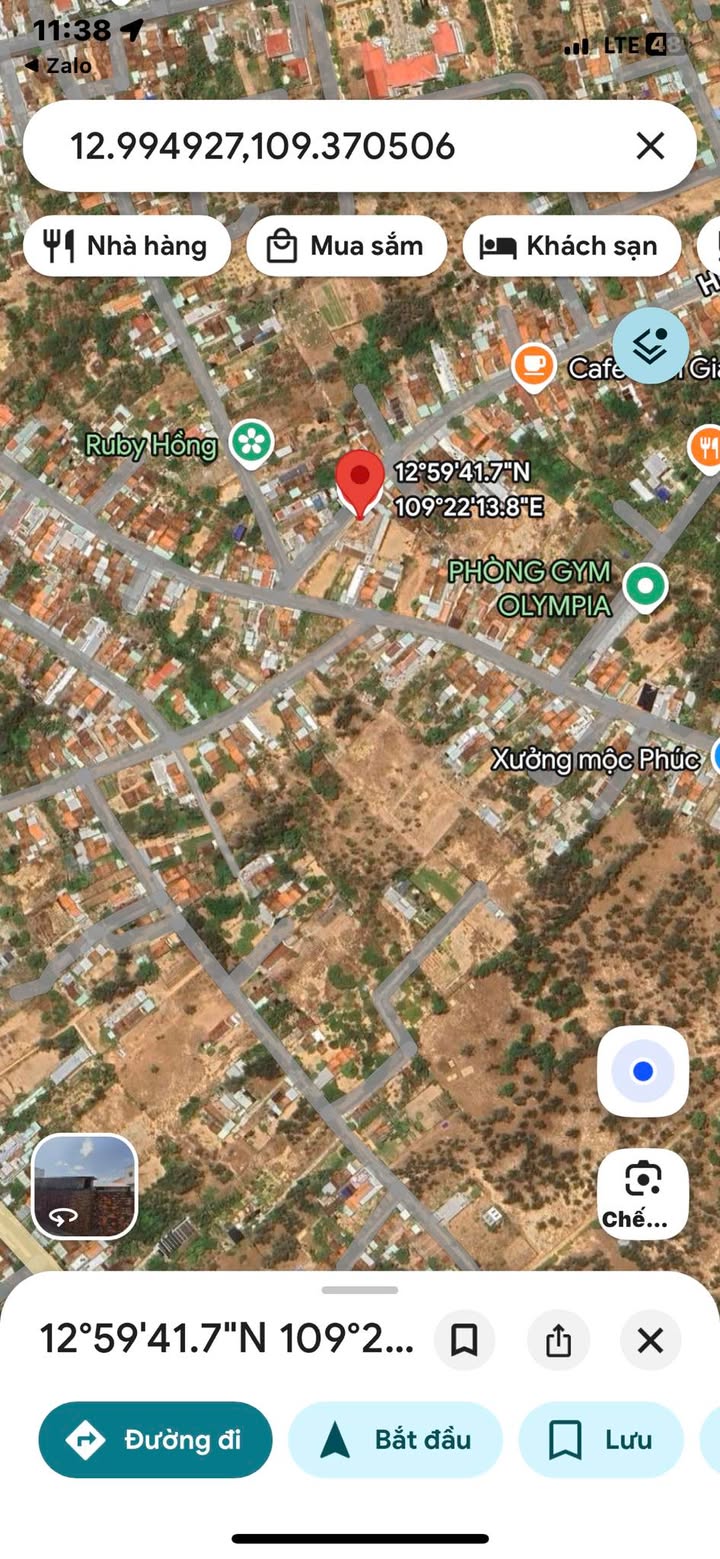Image resolution: width=720 pixels, height=1559 pixels.
Task: Select PHÒNG GYM OLYMPIA marker
Action: 645,587
